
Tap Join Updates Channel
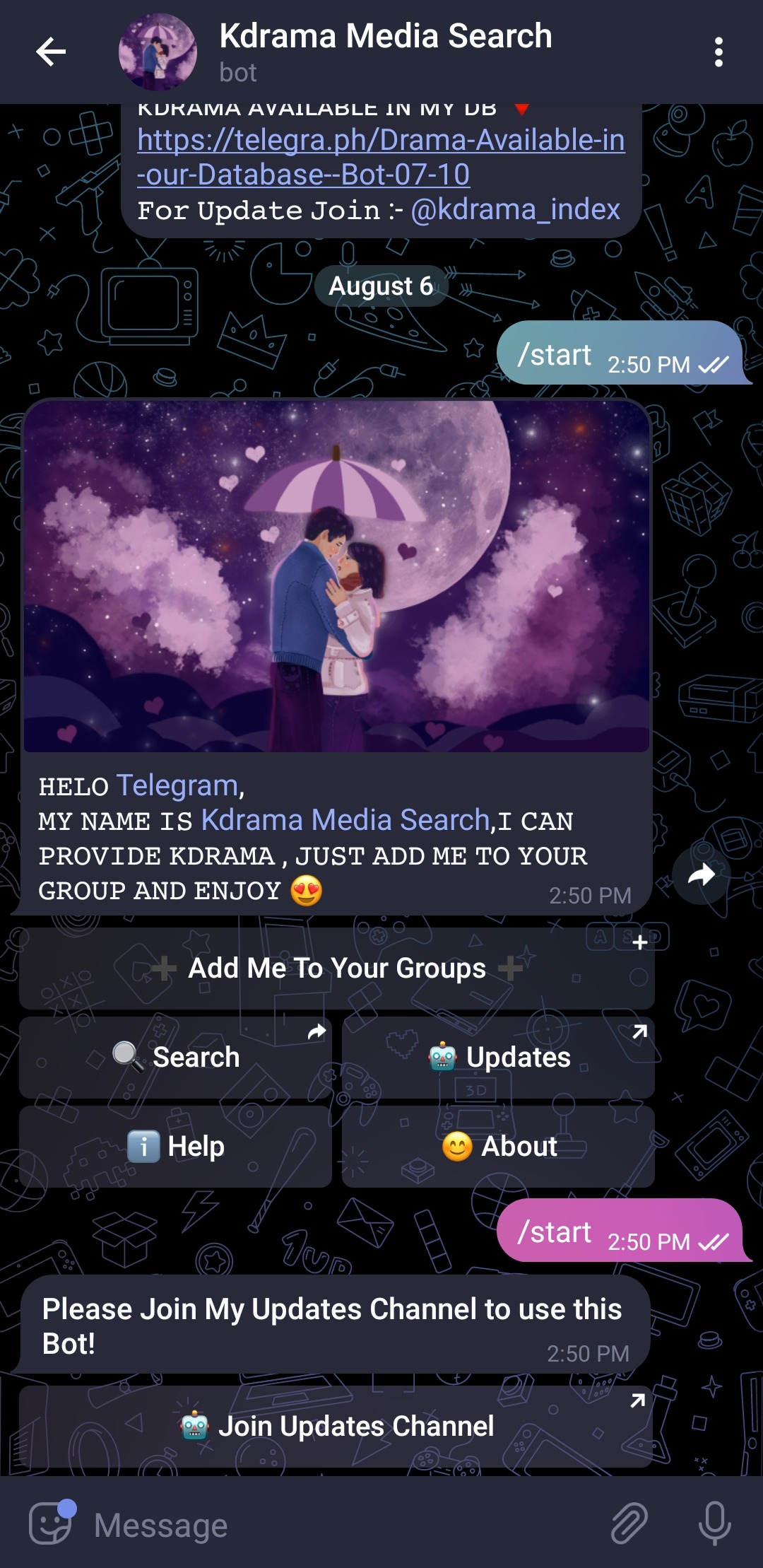(x=336, y=1426)
